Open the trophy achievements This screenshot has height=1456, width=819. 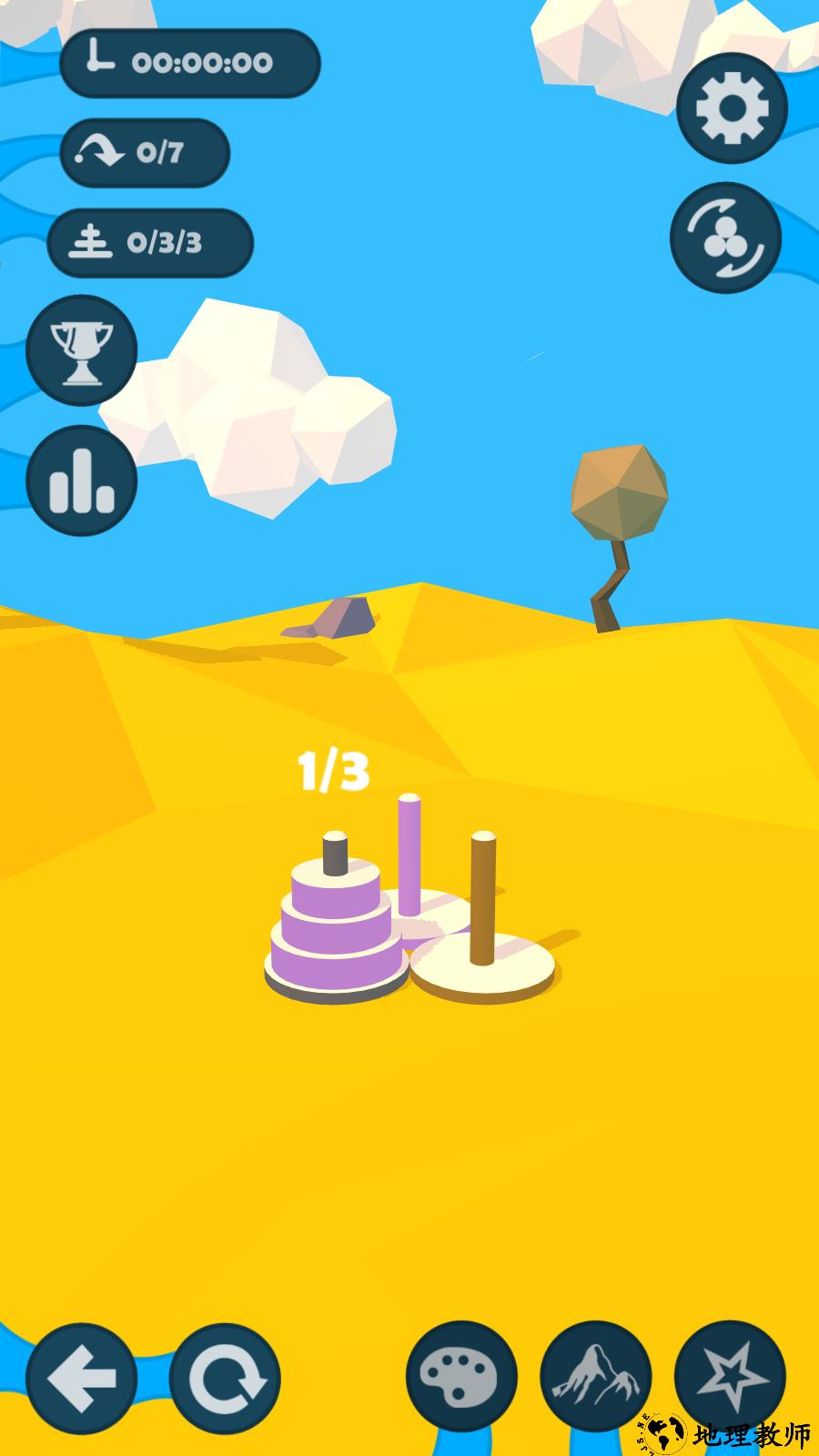82,350
